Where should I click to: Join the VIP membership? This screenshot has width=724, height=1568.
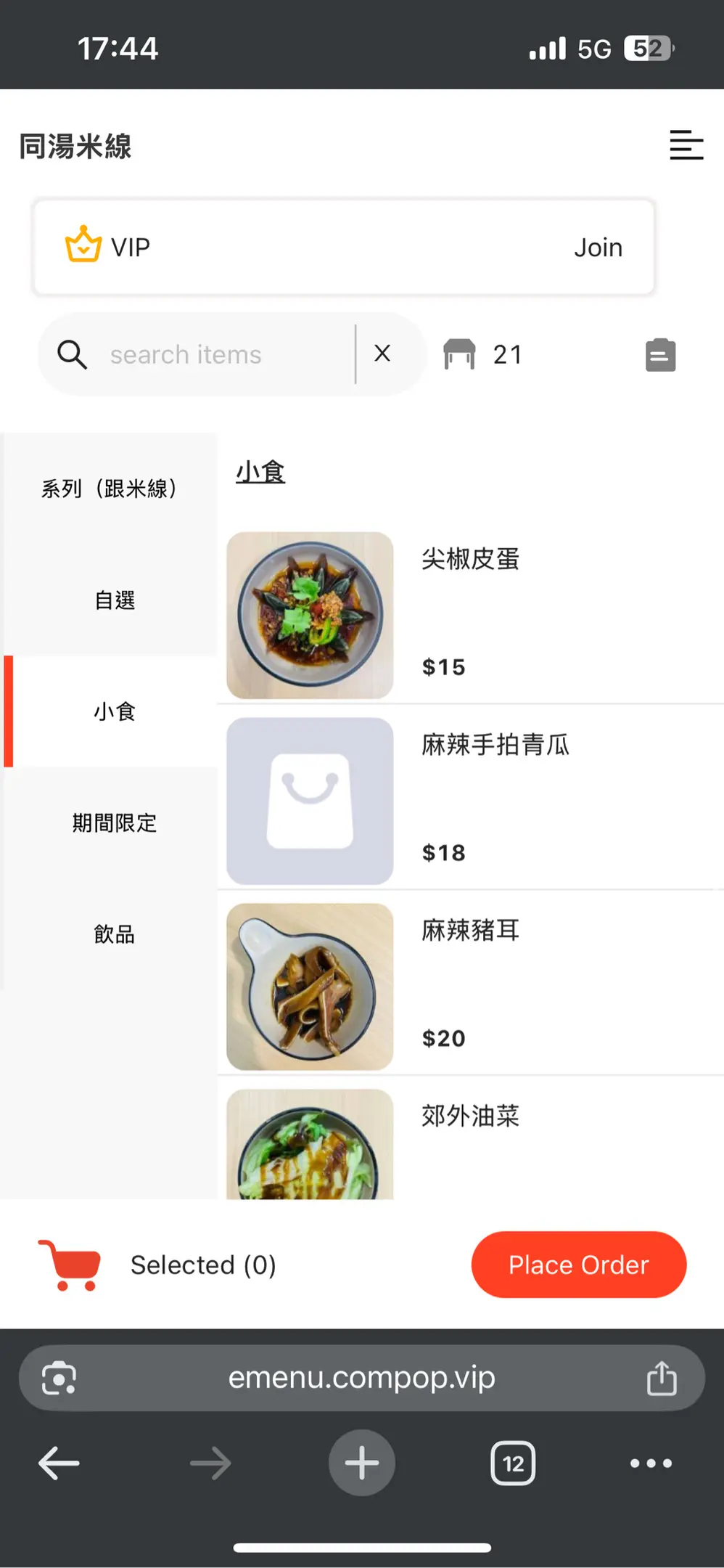pyautogui.click(x=598, y=248)
